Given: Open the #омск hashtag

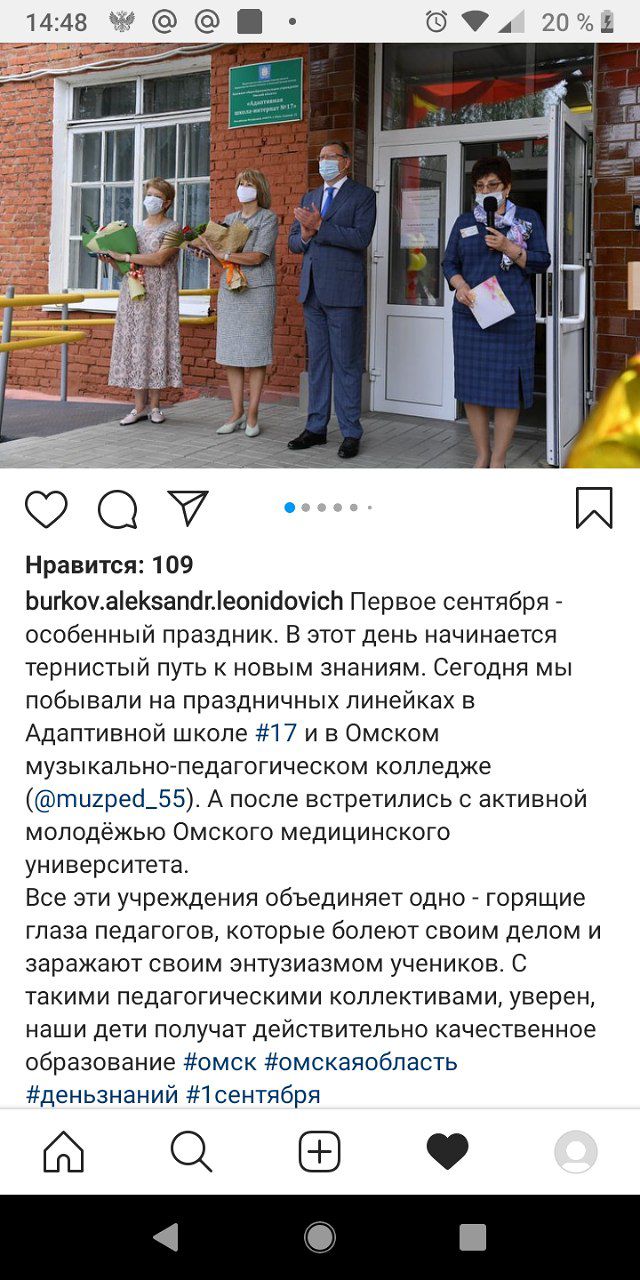Looking at the screenshot, I should (220, 1061).
